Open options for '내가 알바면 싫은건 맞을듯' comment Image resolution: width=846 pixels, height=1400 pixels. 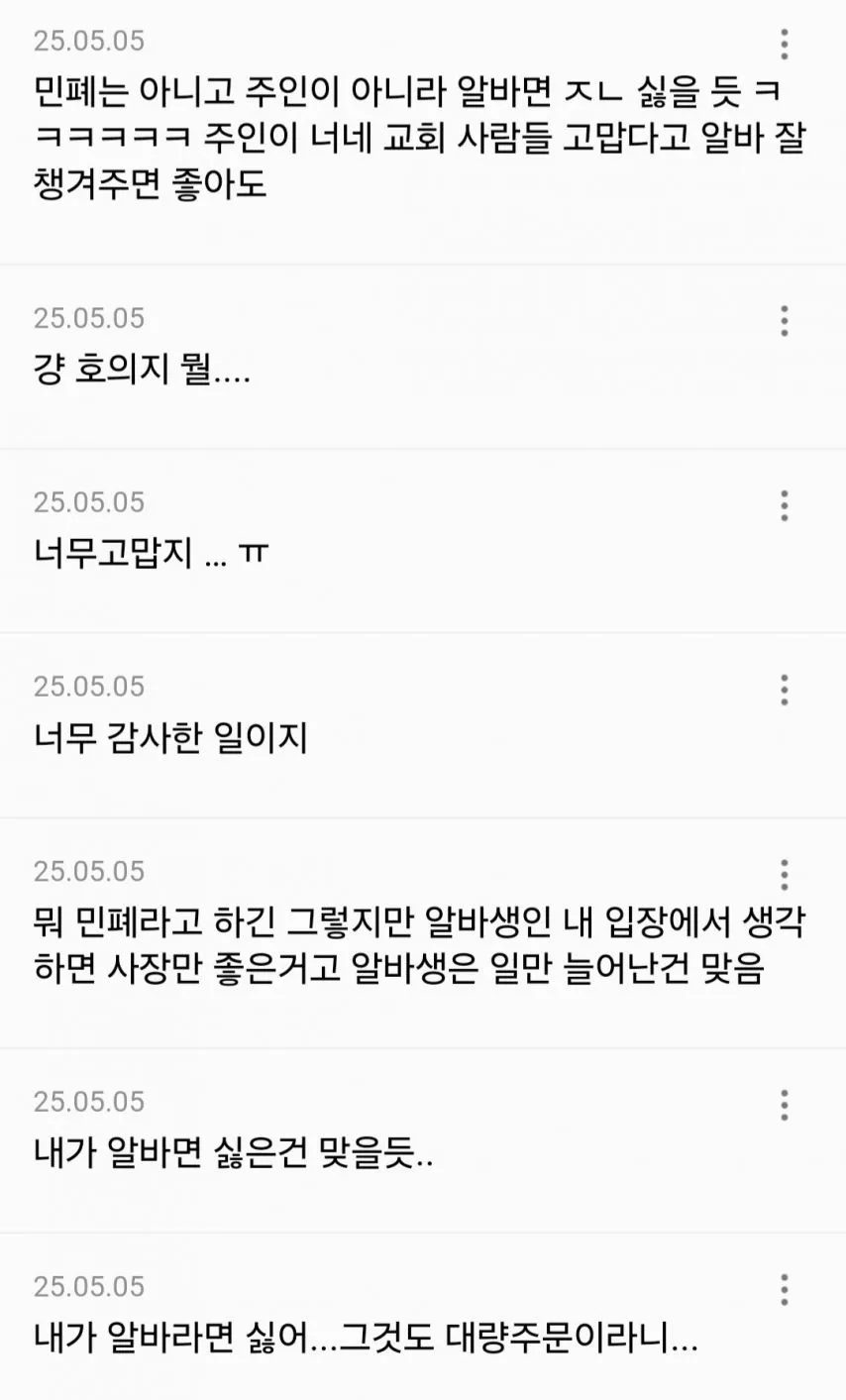point(784,1105)
